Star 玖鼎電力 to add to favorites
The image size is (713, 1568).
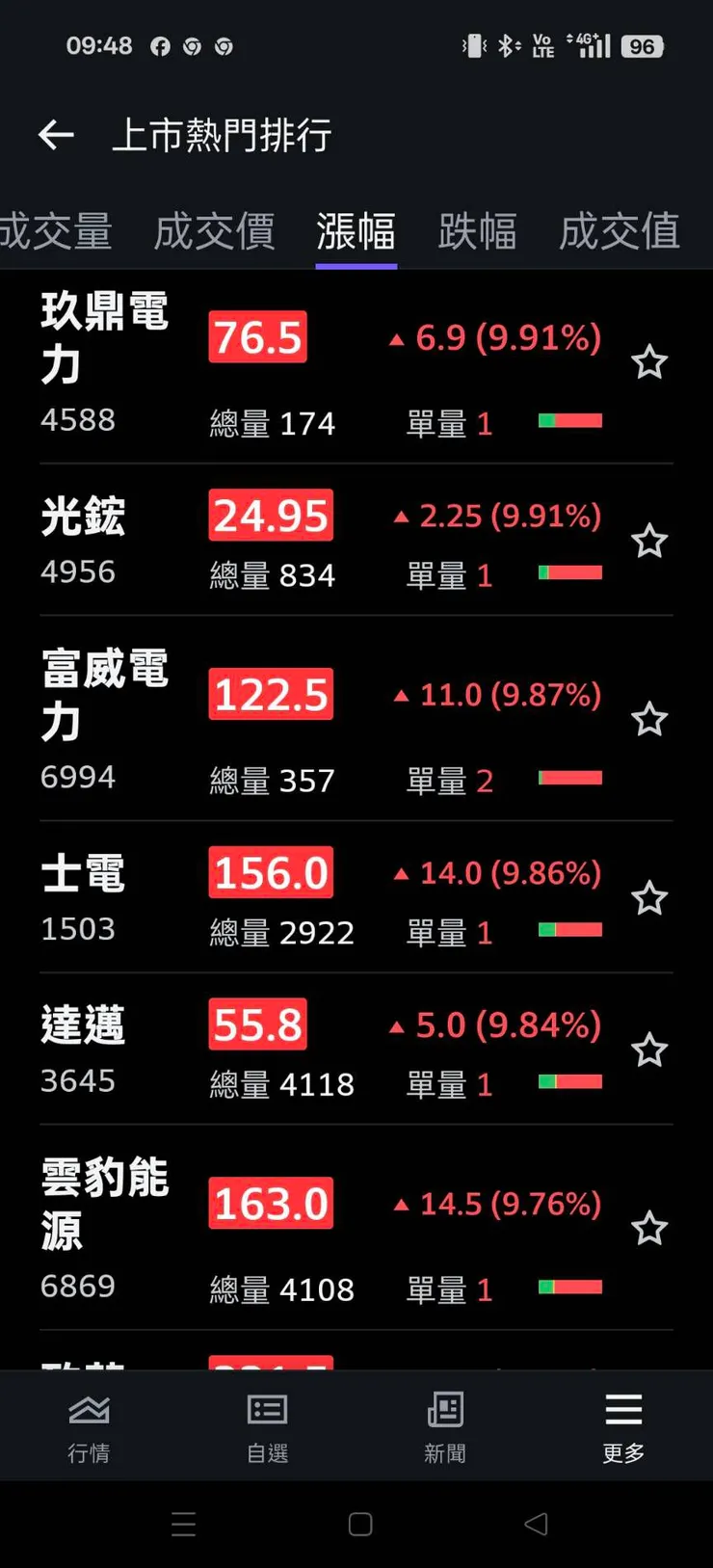click(x=649, y=362)
